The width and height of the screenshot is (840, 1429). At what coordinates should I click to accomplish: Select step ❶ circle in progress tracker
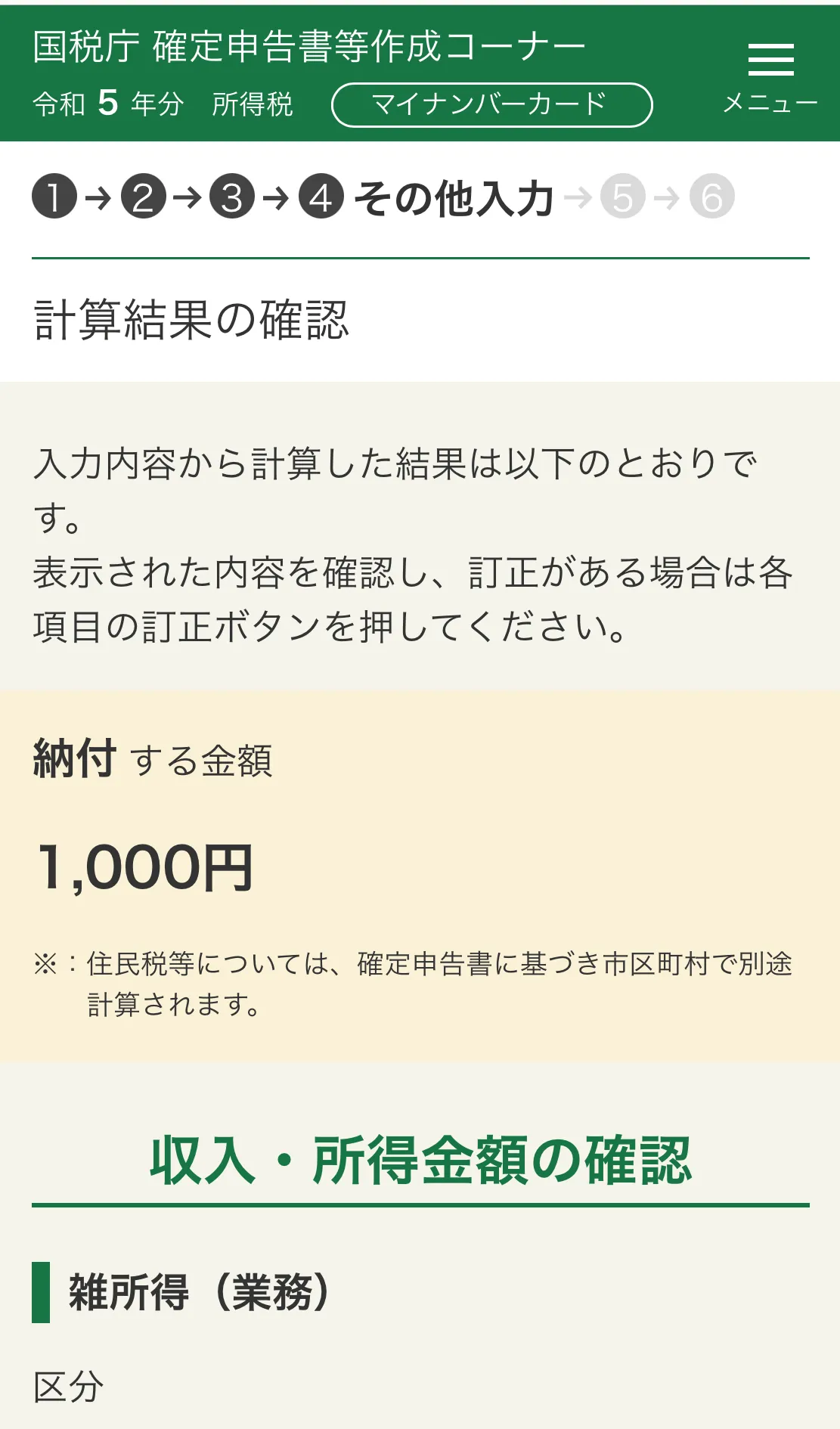[52, 198]
